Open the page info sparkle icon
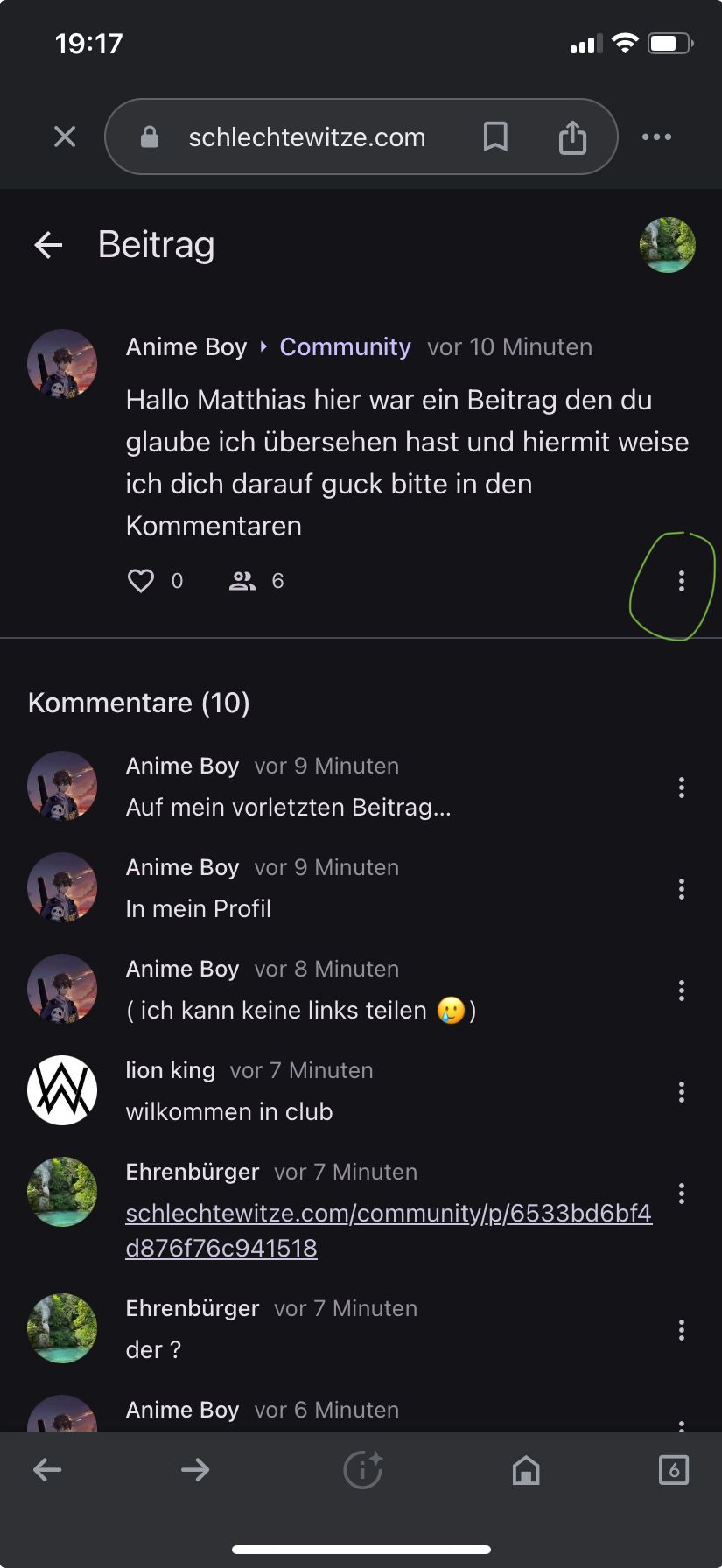 pos(362,1470)
